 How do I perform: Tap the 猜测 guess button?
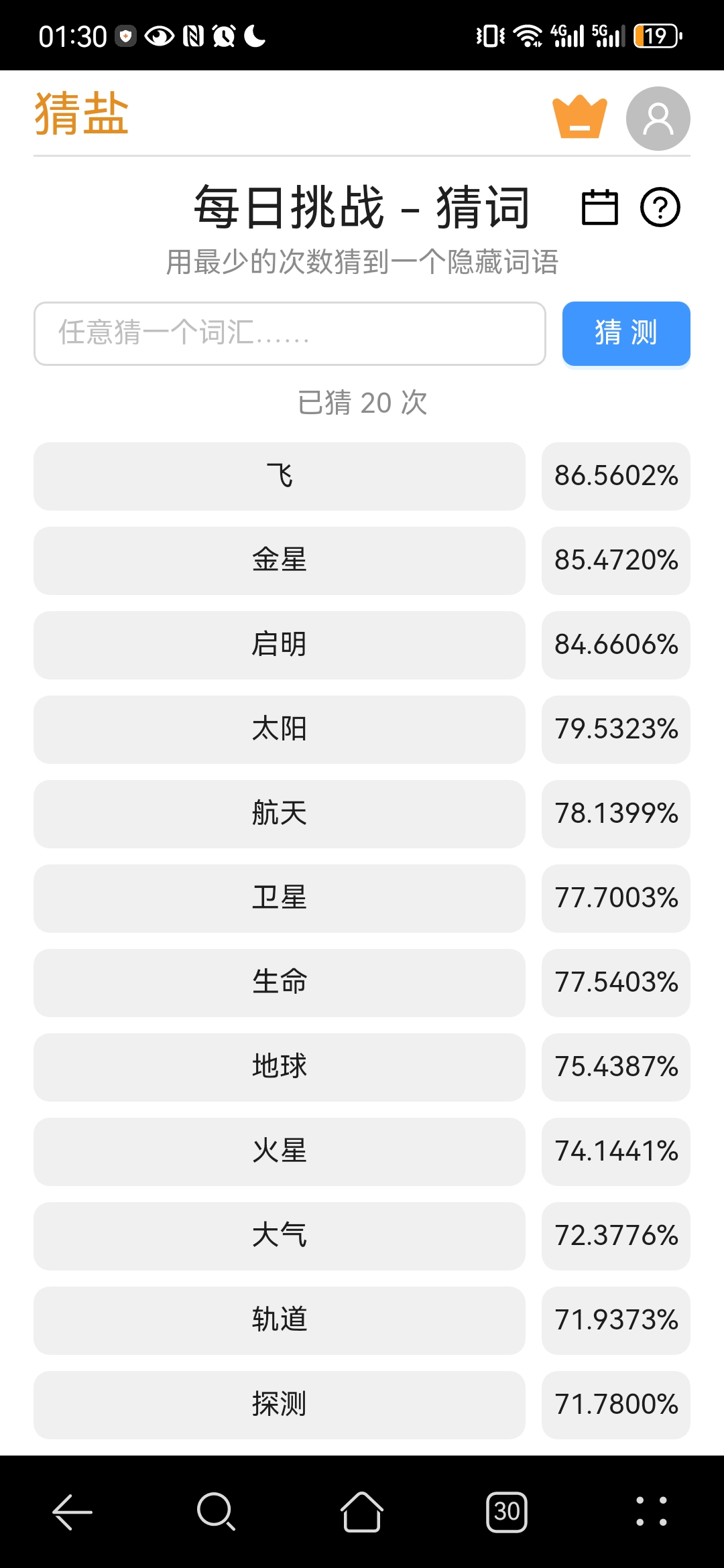[x=625, y=334]
